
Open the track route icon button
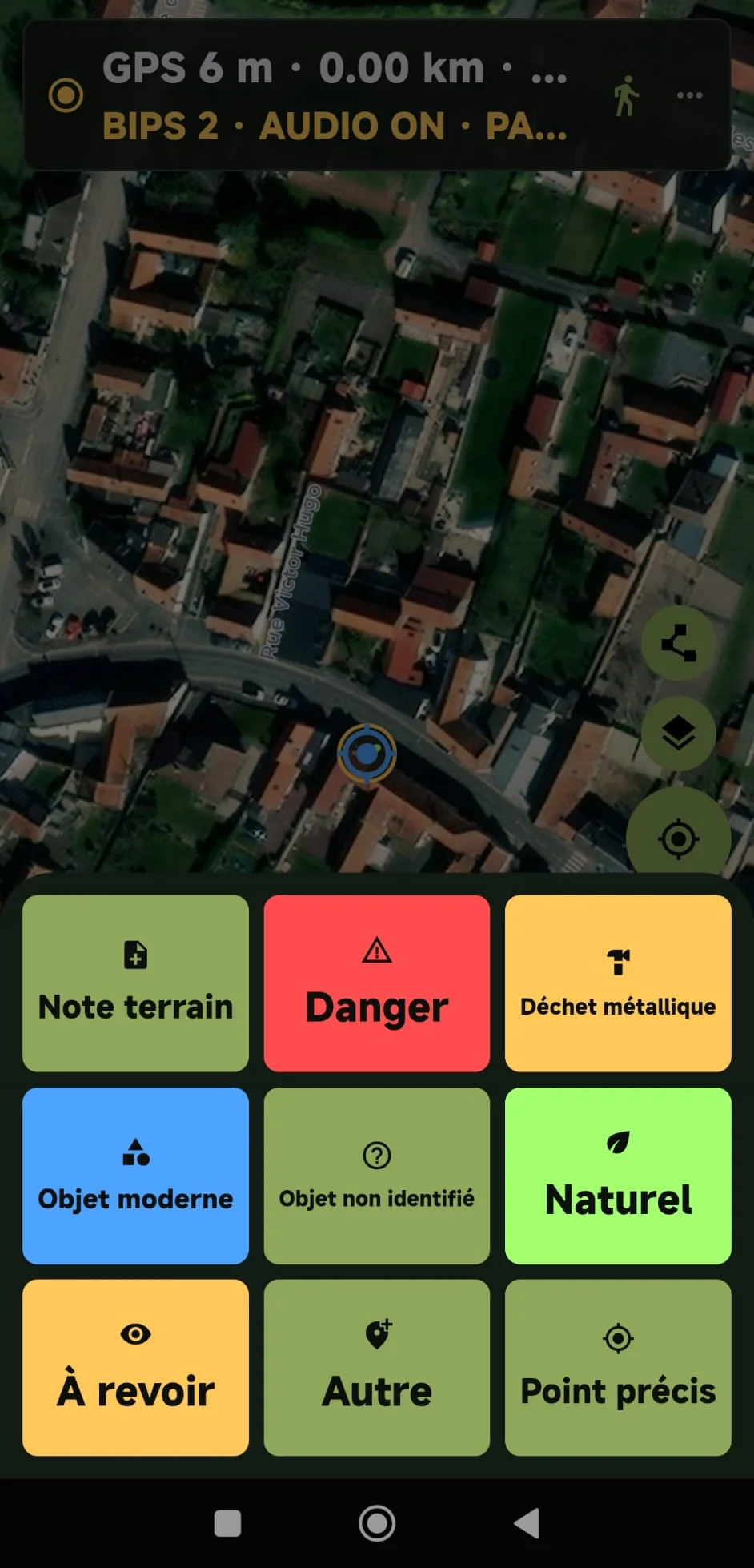[x=678, y=643]
